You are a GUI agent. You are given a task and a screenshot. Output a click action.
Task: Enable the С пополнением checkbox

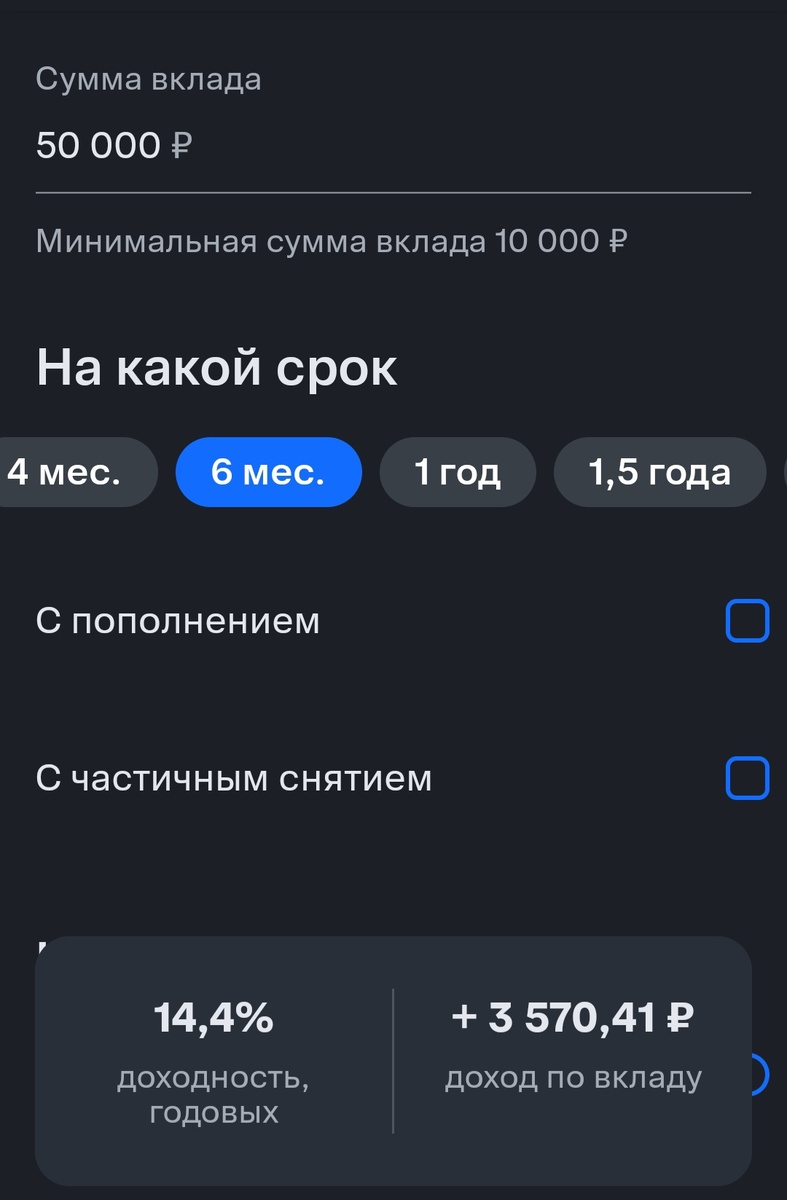pyautogui.click(x=746, y=621)
